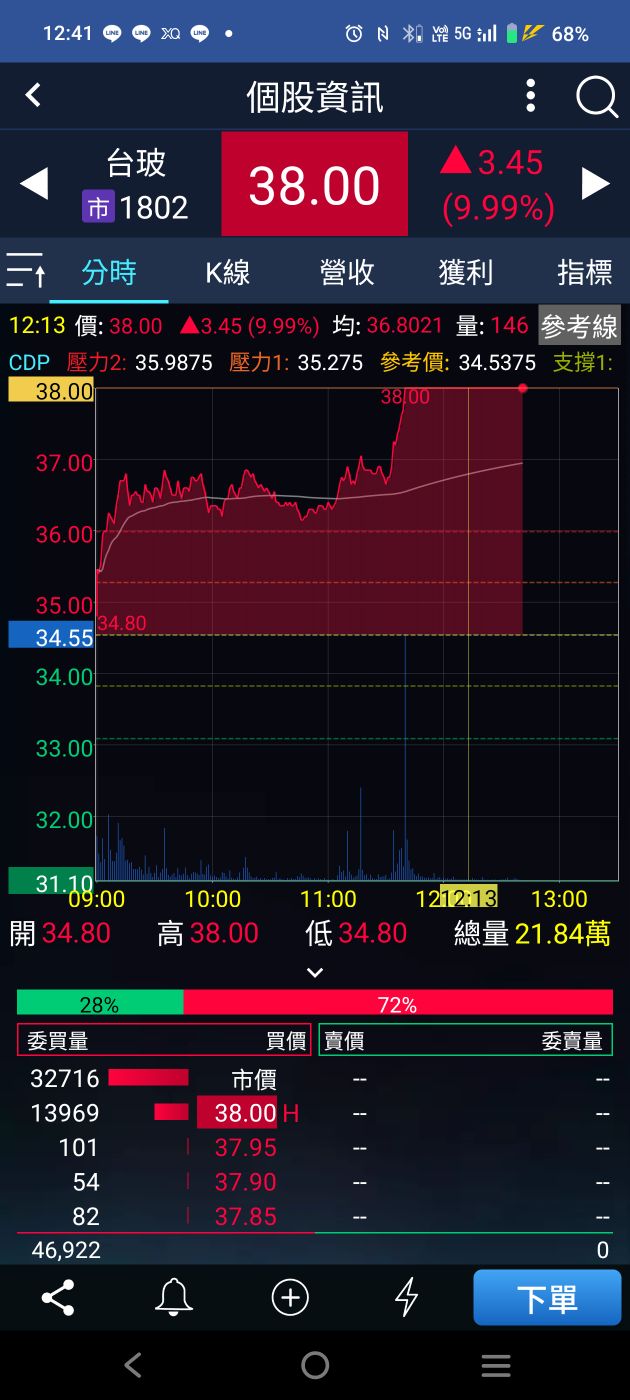Select the 分時 tab

click(109, 272)
